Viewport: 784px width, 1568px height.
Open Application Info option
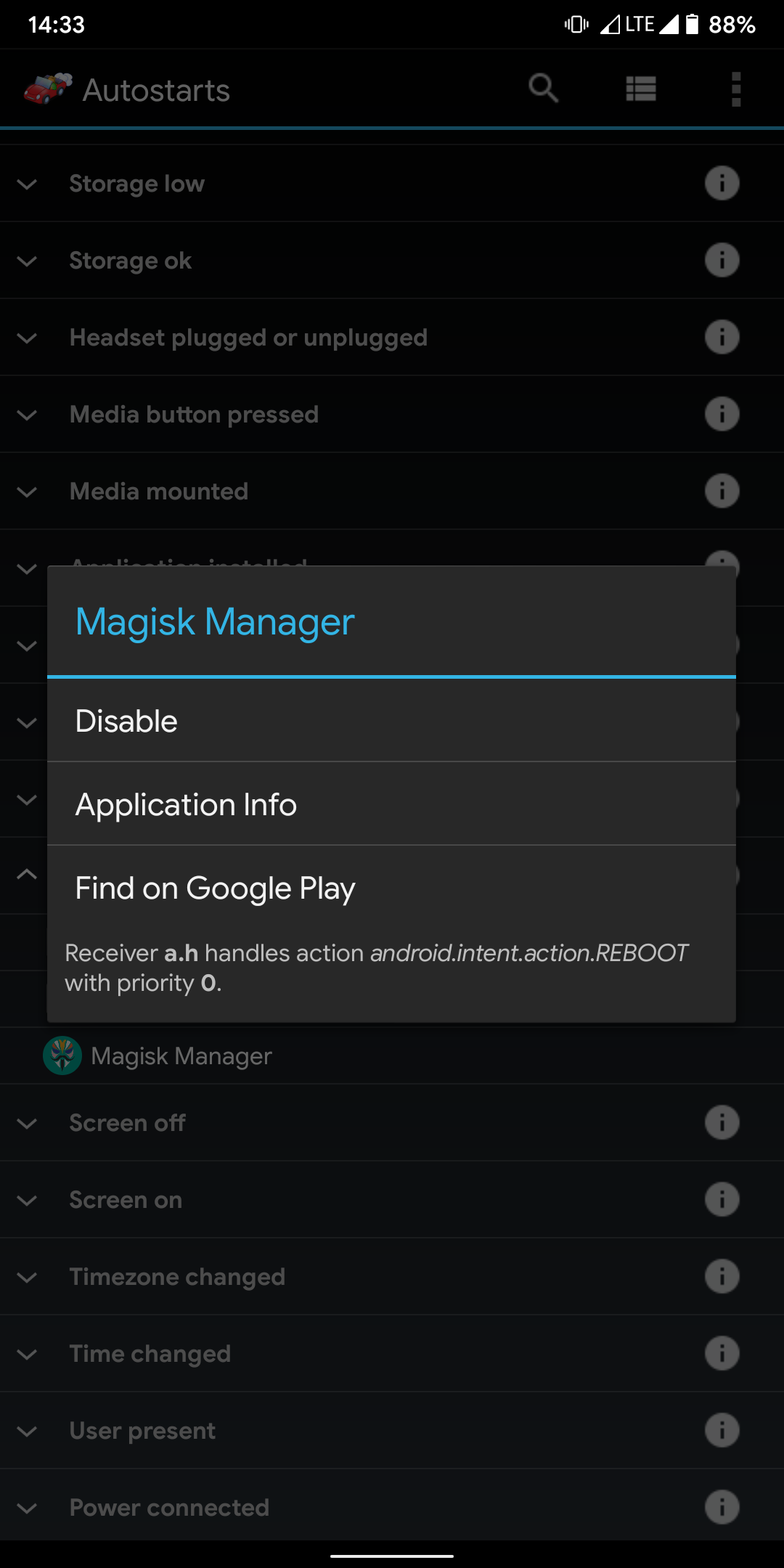[391, 804]
